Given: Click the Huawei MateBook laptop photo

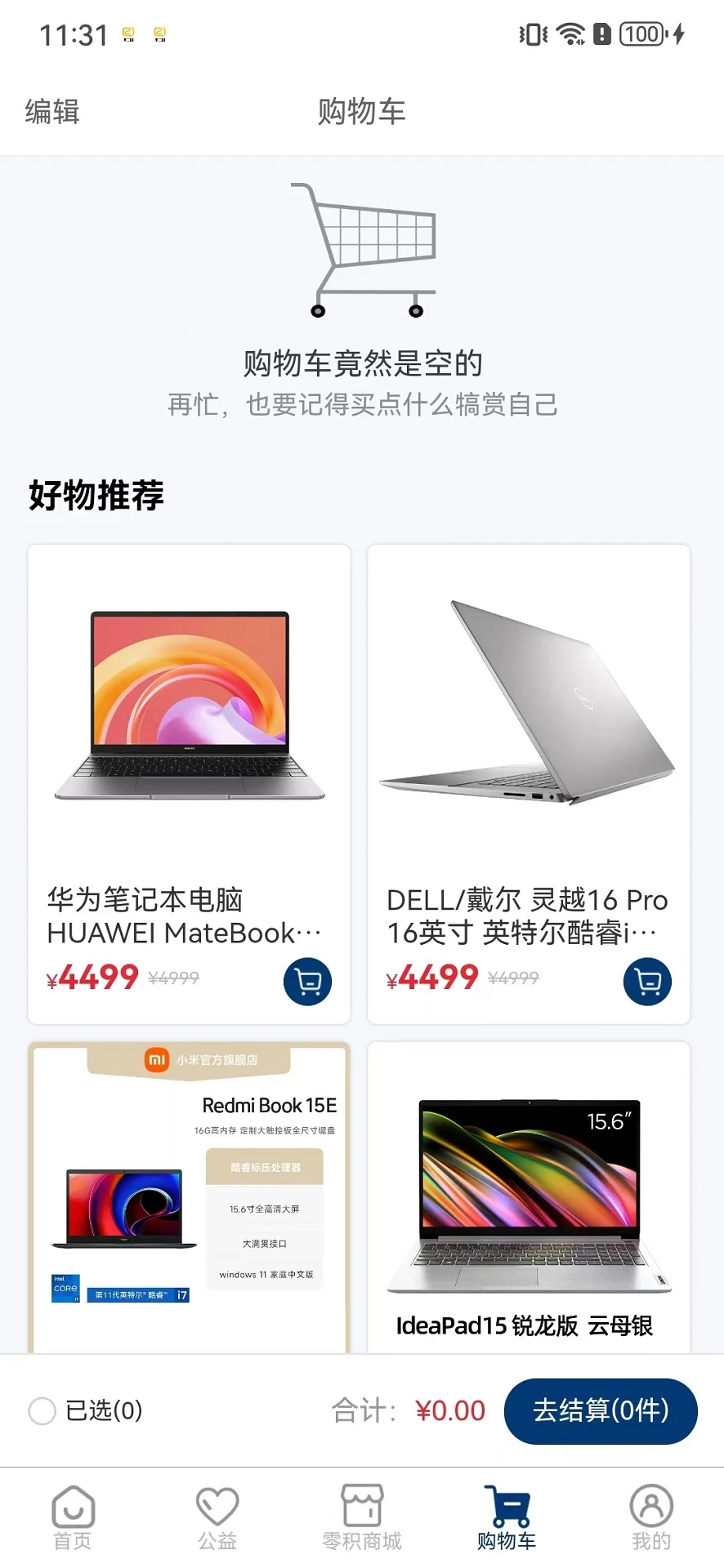Looking at the screenshot, I should point(188,702).
